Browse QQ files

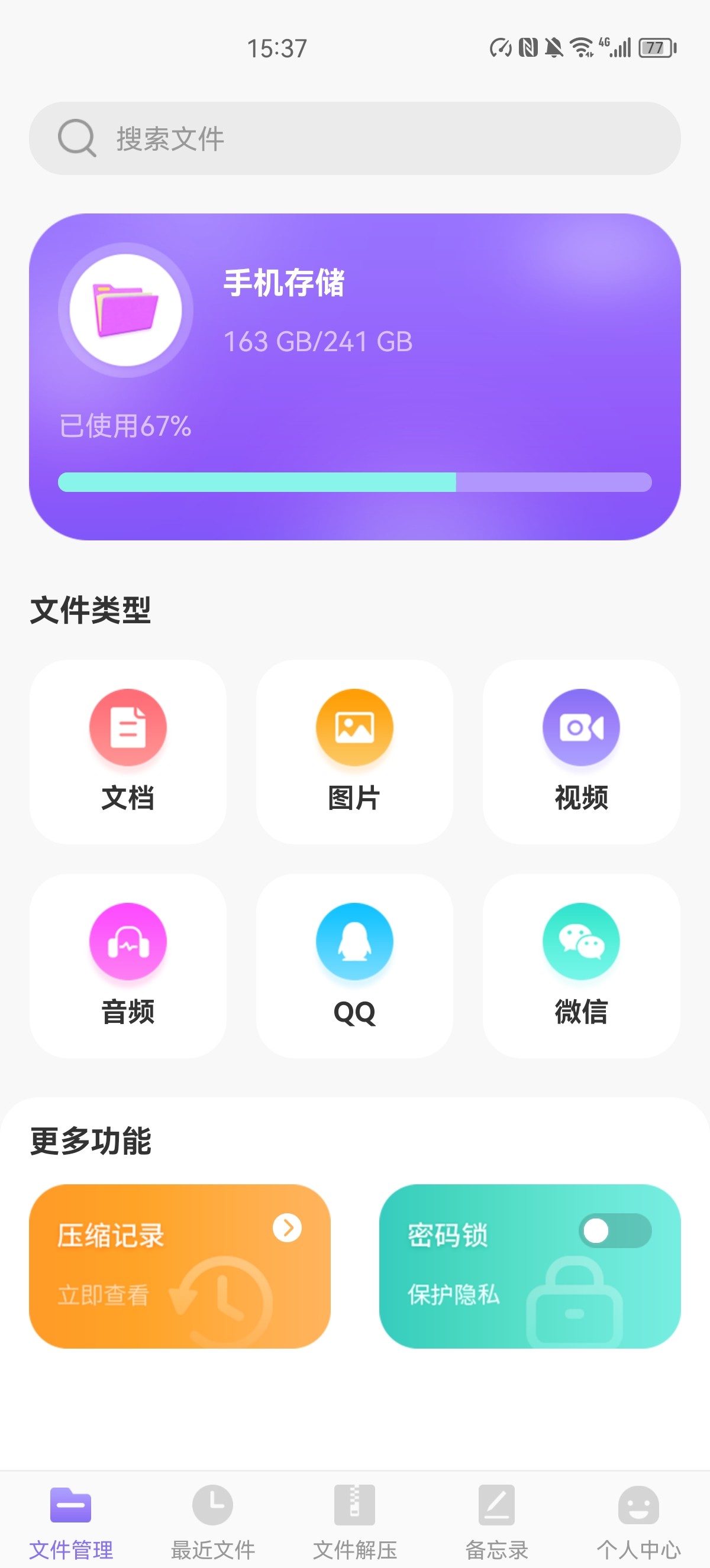[354, 966]
